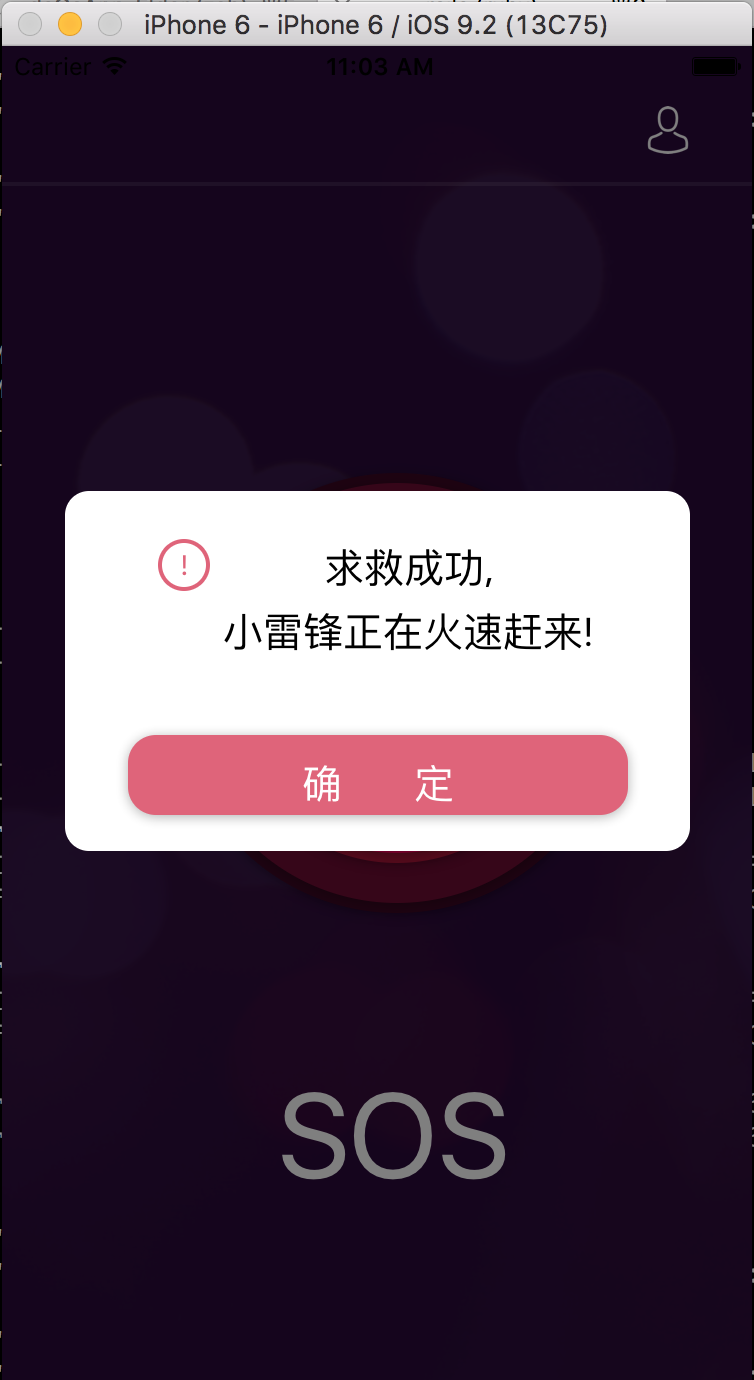The width and height of the screenshot is (754, 1380).
Task: Close the iOS simulator window
Action: 30,24
